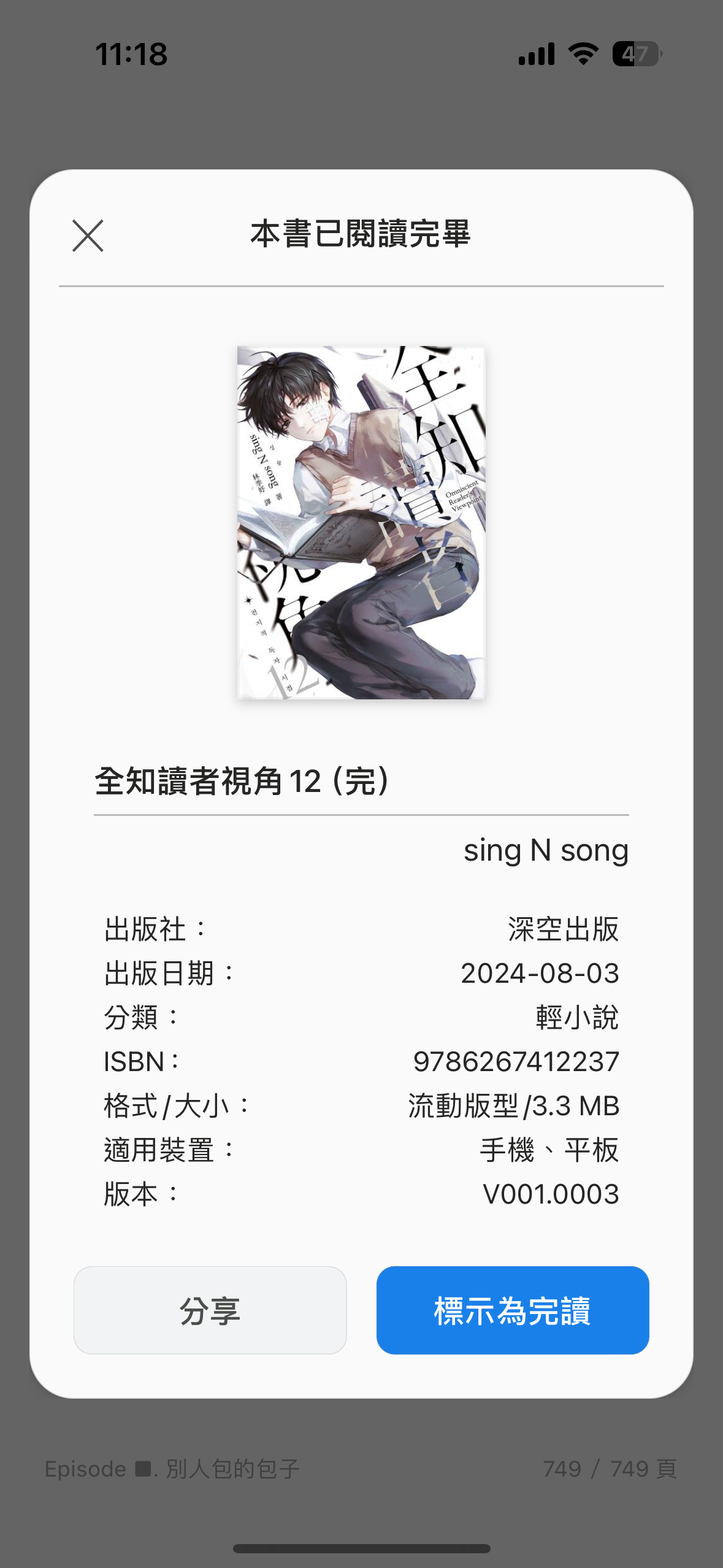Image resolution: width=723 pixels, height=1568 pixels.
Task: Open the 全知讀者視角 12 book cover
Action: tap(361, 523)
